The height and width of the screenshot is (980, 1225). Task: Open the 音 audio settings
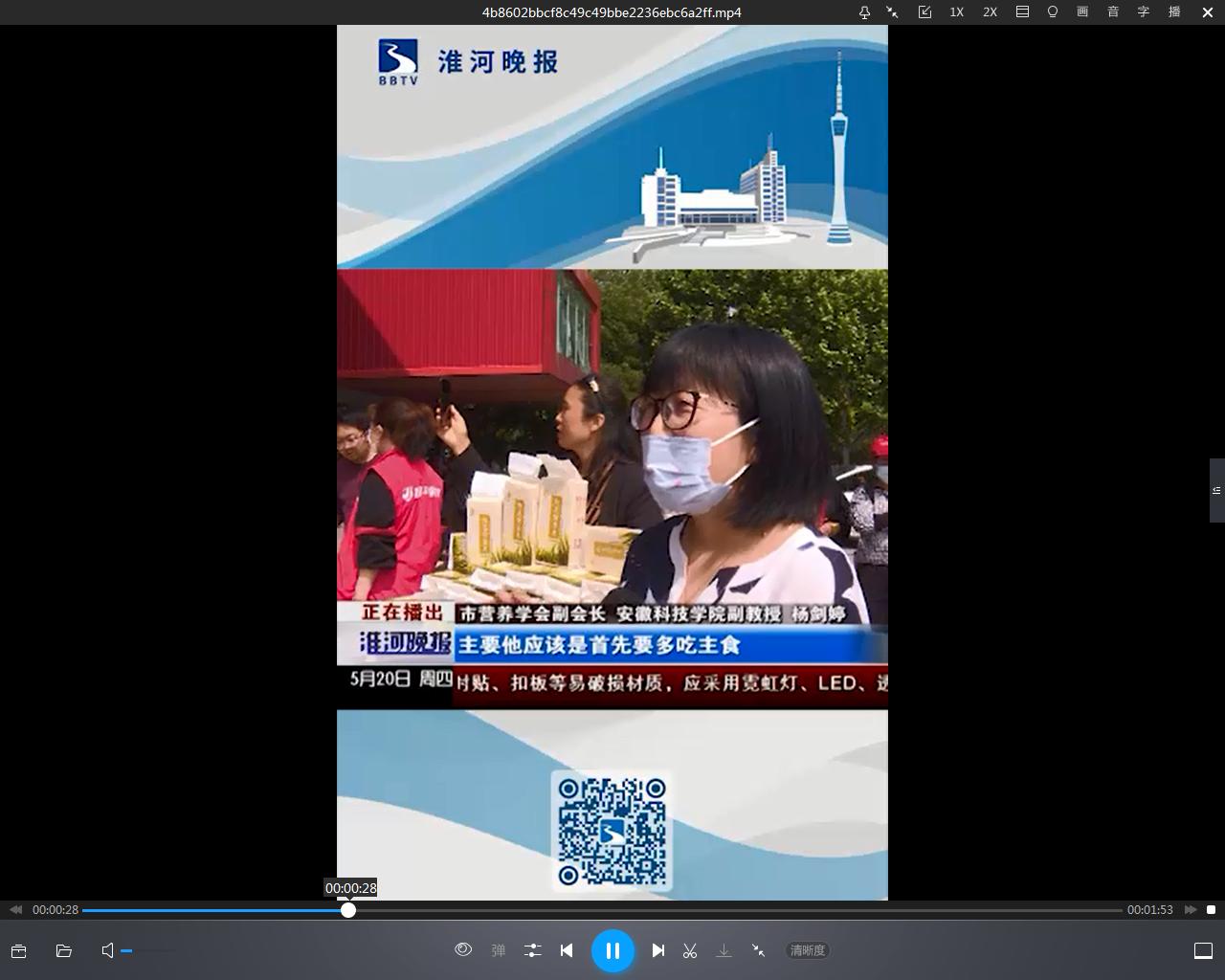[x=1112, y=12]
